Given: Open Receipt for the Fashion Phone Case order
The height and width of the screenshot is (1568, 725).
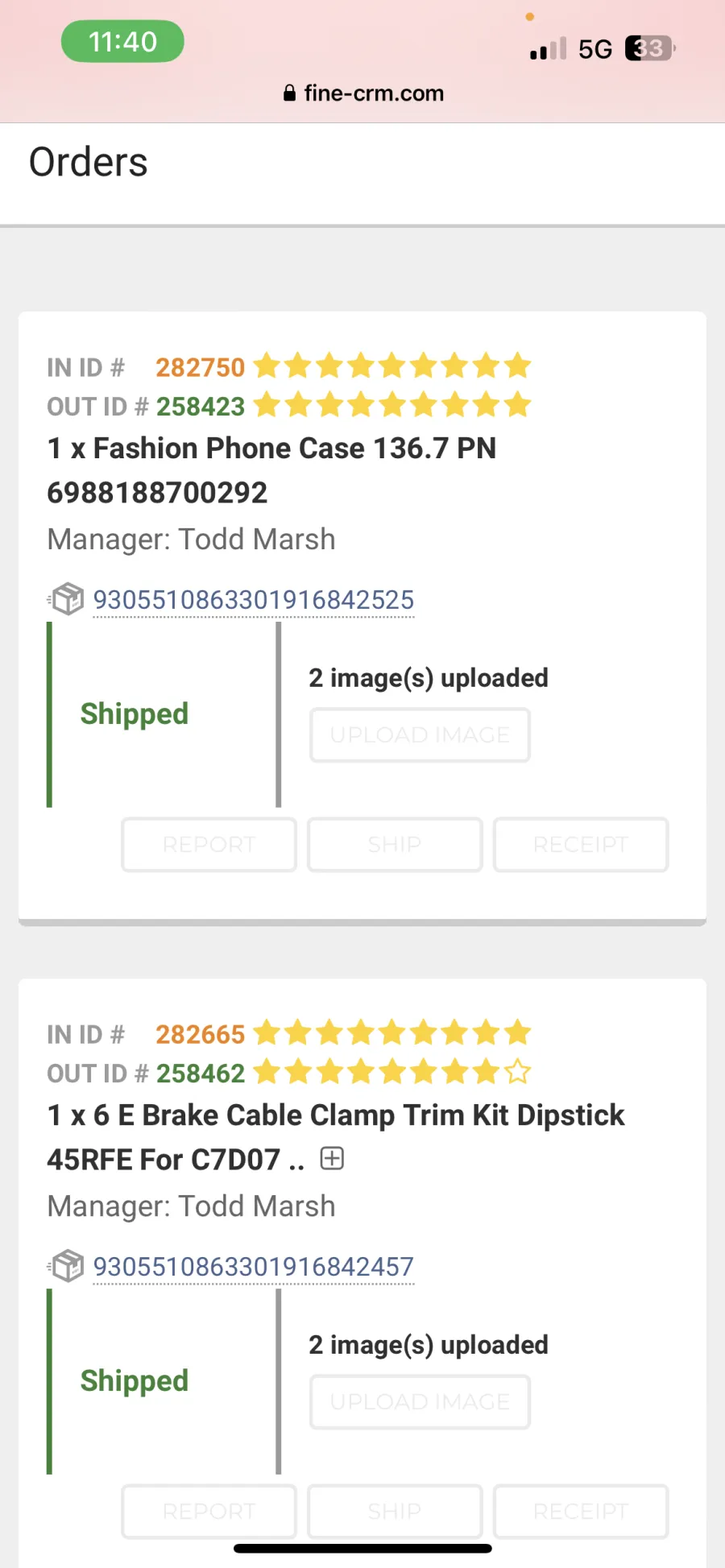Looking at the screenshot, I should (581, 845).
